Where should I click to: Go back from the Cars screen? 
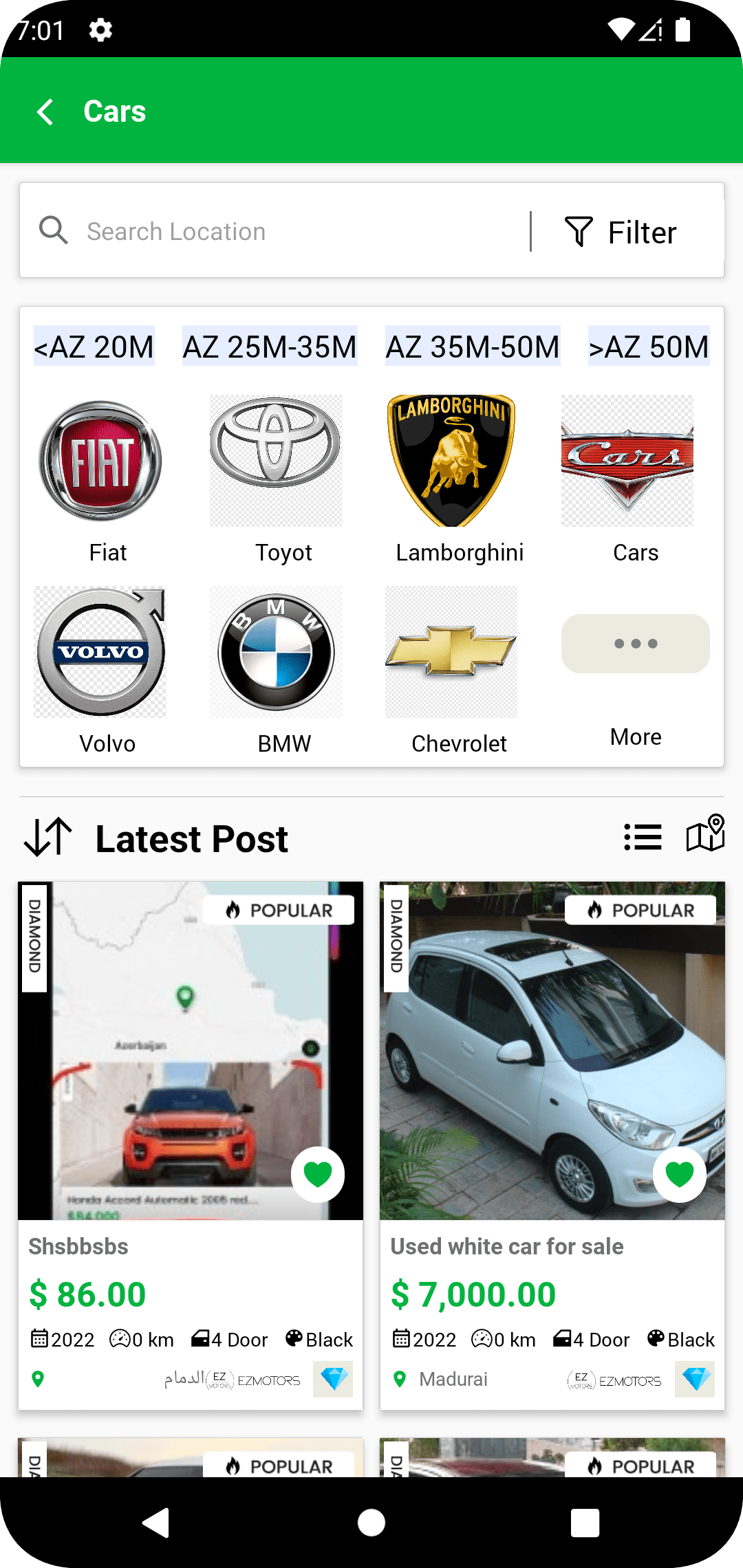(45, 111)
